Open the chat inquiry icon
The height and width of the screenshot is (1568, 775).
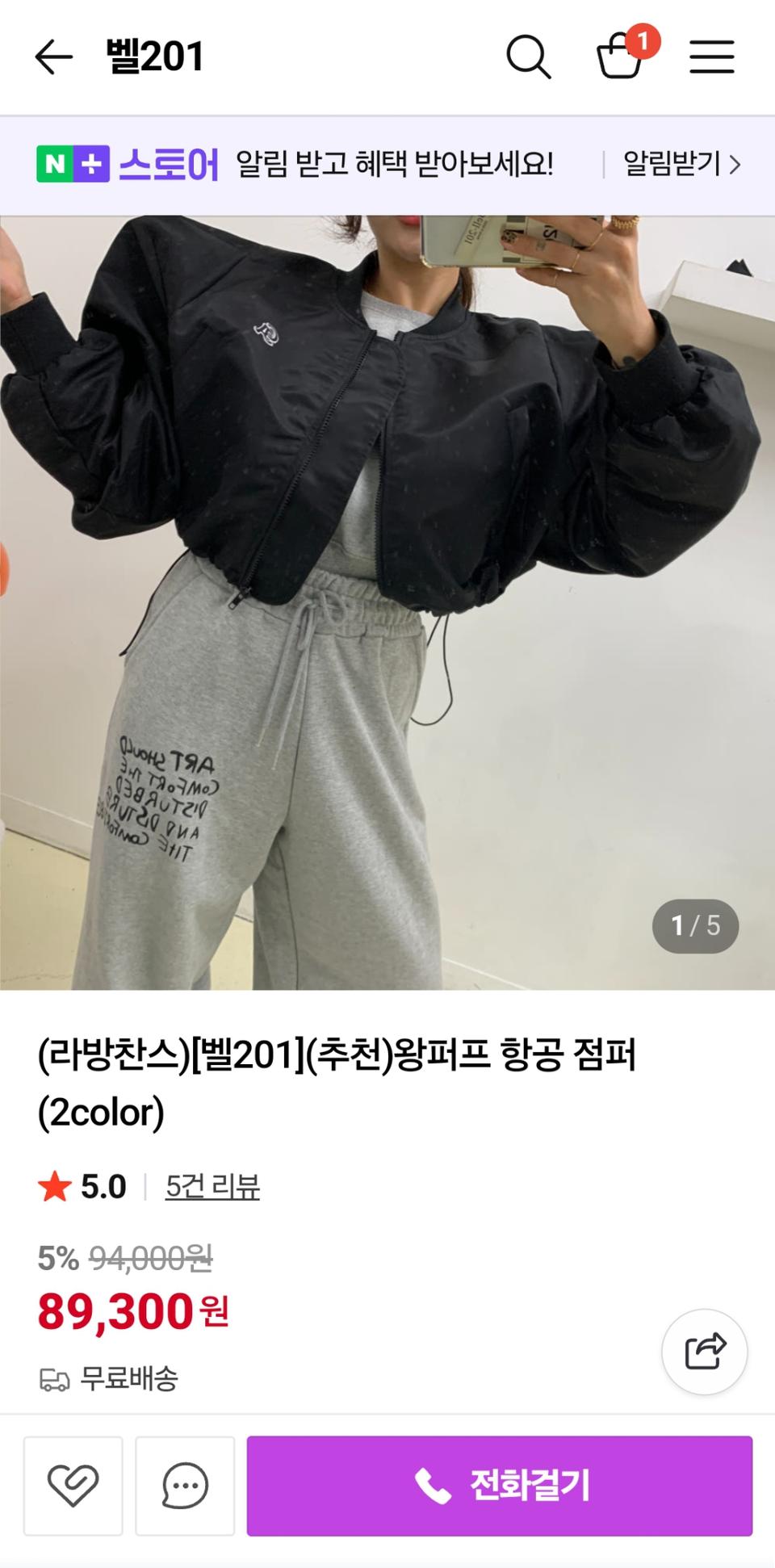coord(184,1484)
